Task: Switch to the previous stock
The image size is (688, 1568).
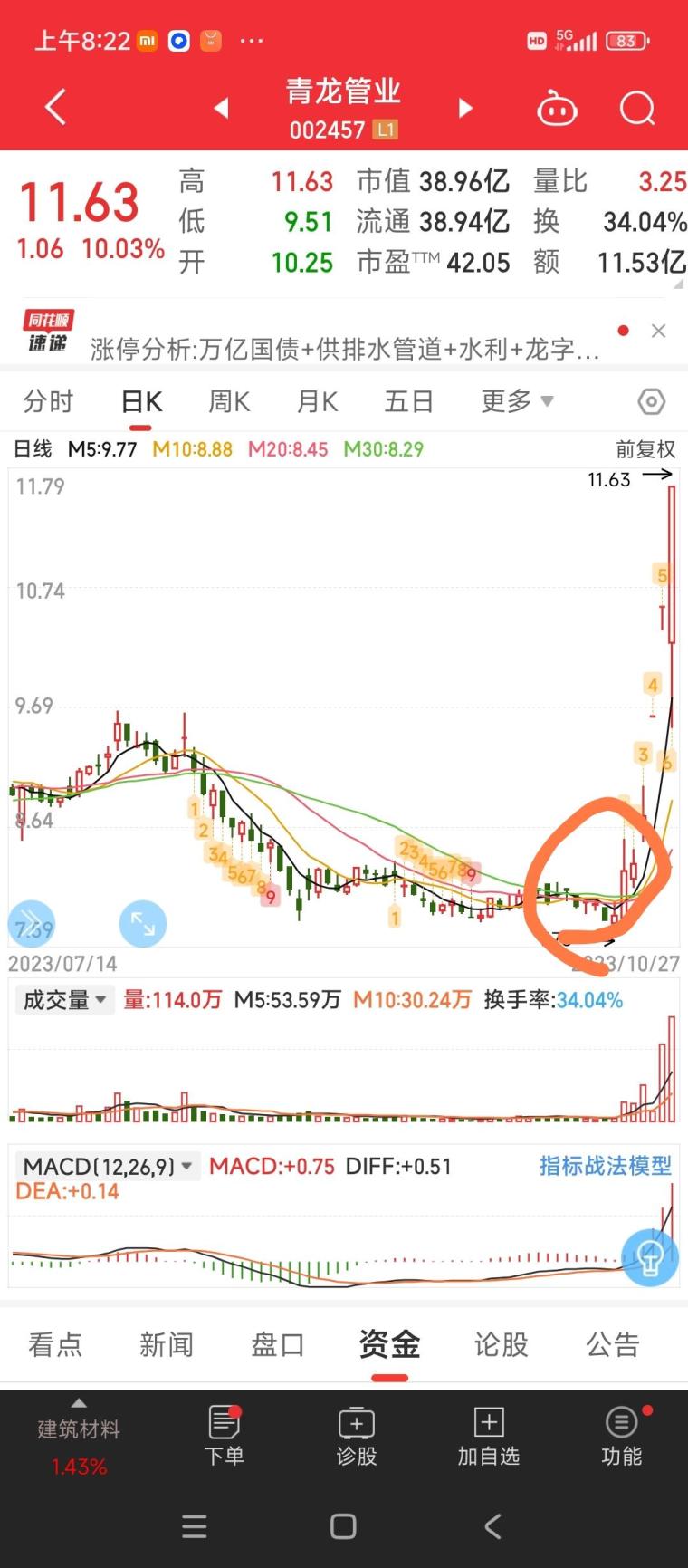Action: [221, 109]
